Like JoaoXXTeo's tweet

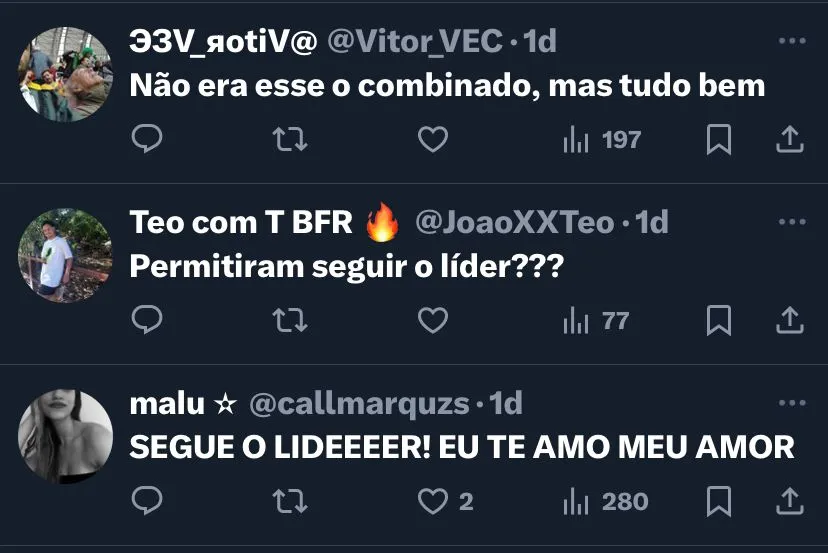coord(432,320)
